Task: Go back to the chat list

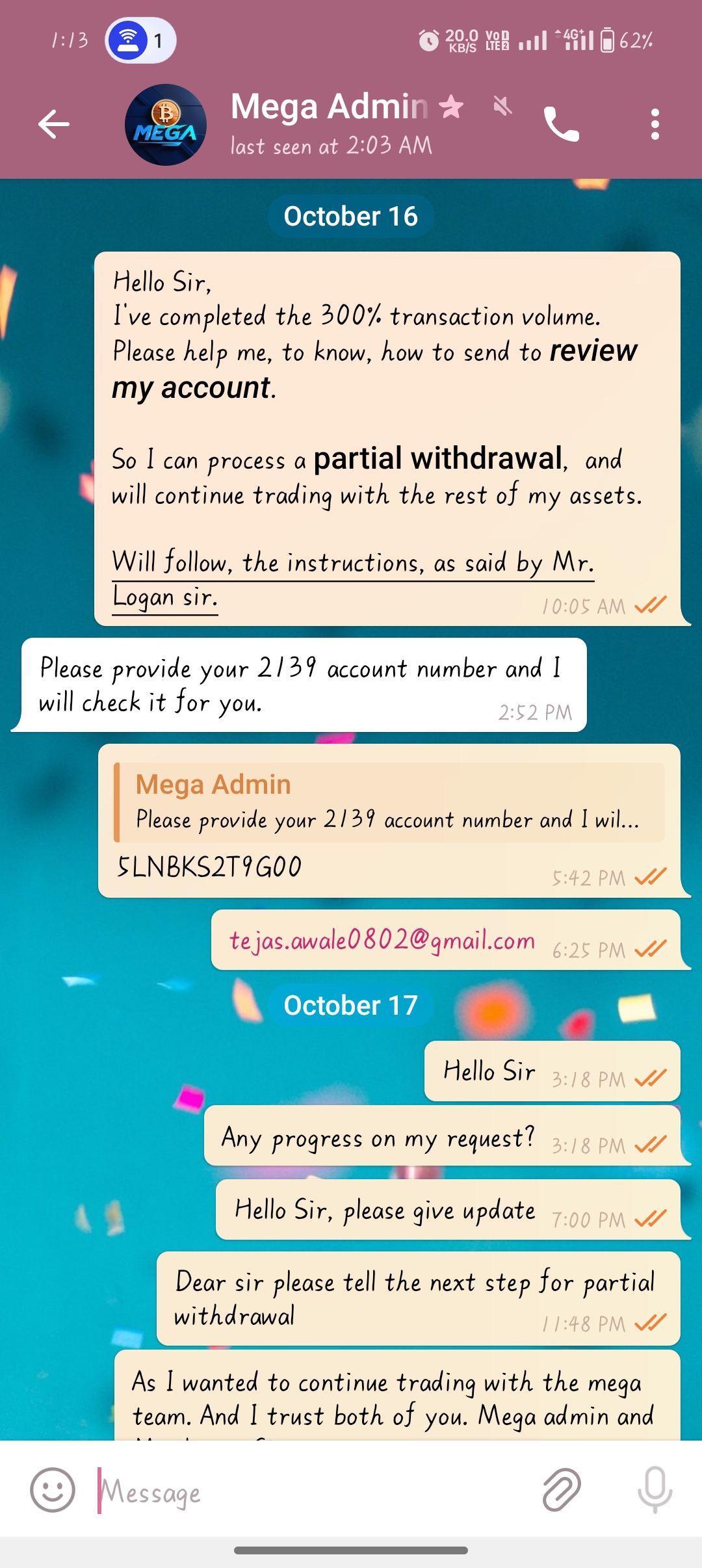Action: pos(54,124)
